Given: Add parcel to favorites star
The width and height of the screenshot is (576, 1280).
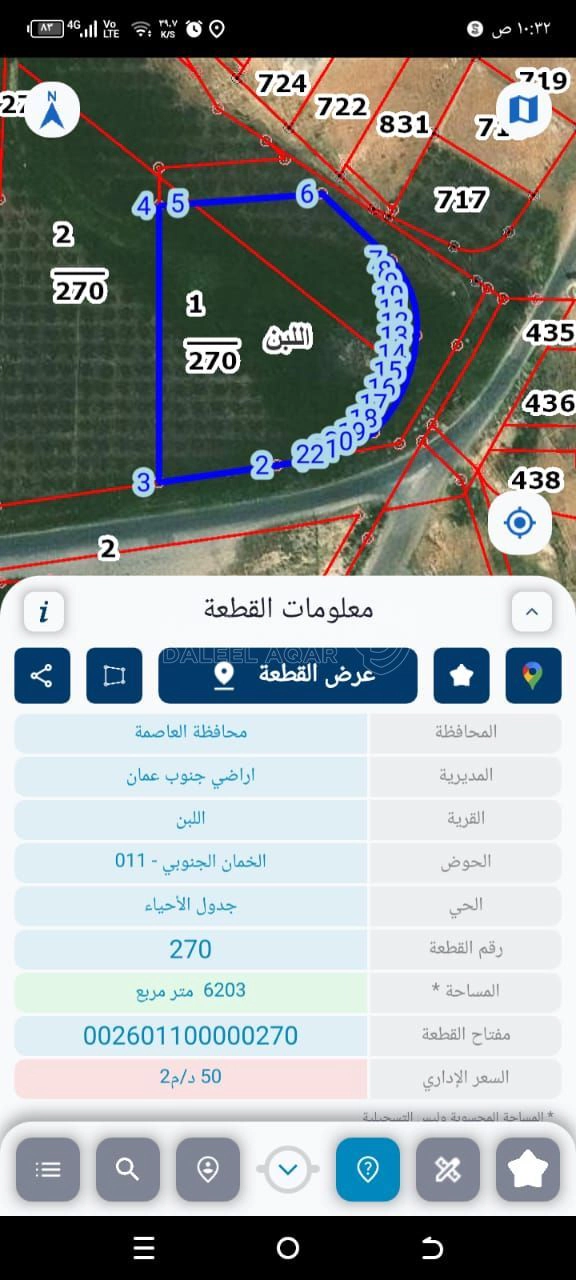Looking at the screenshot, I should (x=461, y=675).
